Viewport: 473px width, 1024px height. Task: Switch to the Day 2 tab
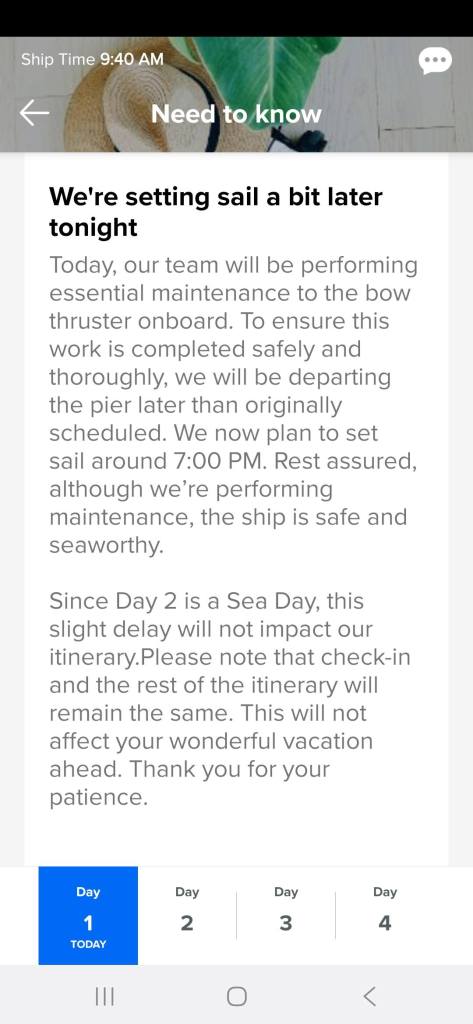pos(187,916)
